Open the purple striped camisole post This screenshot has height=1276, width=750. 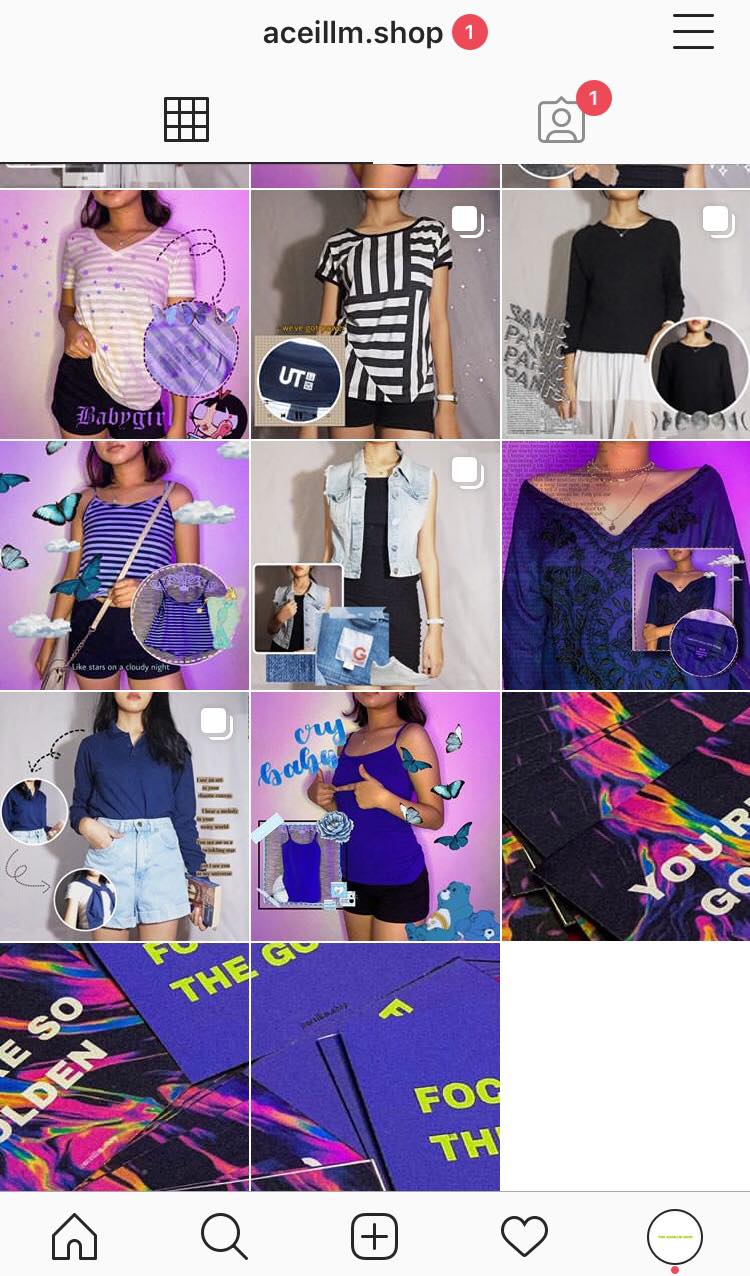124,565
